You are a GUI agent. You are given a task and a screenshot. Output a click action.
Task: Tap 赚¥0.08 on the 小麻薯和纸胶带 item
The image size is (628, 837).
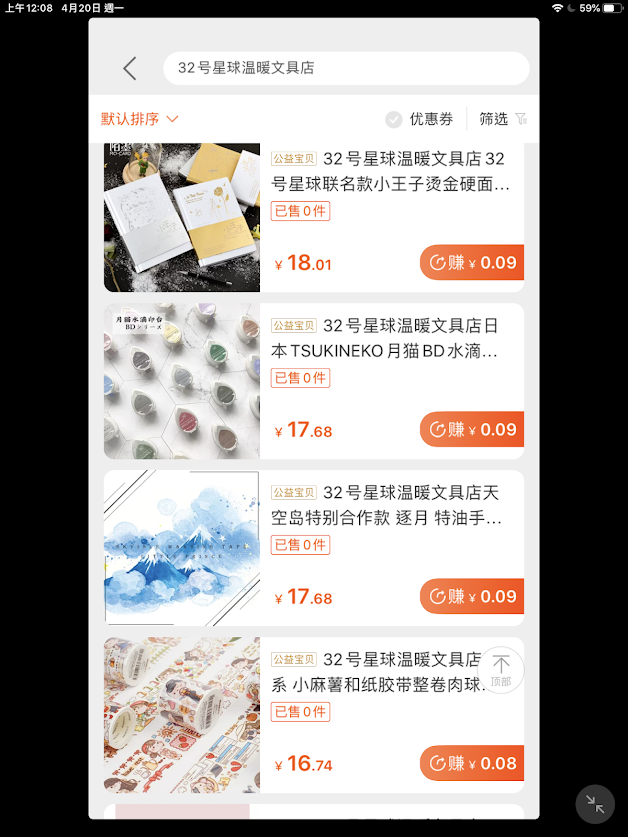(472, 764)
